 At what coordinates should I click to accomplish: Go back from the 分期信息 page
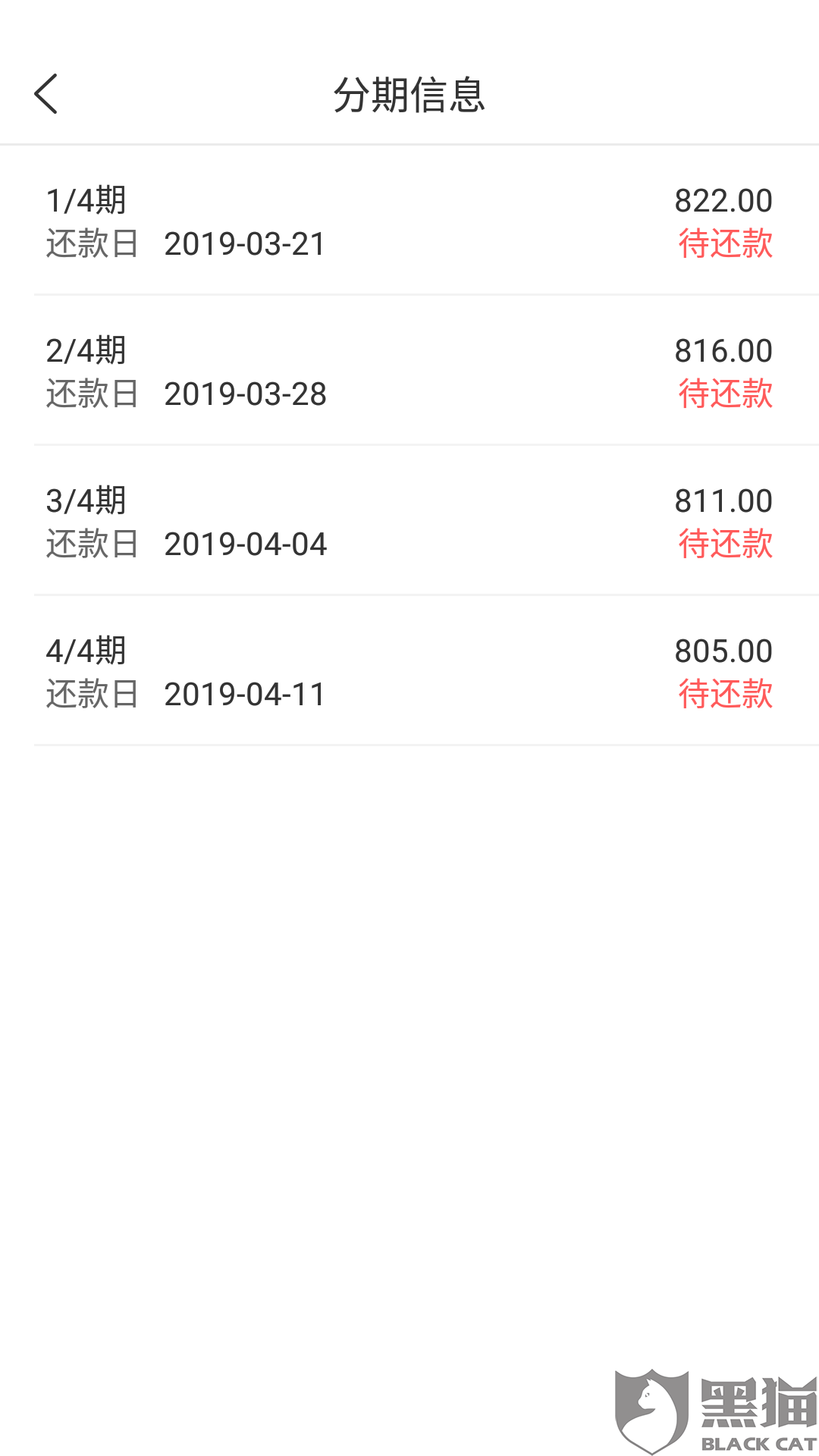pos(46,94)
